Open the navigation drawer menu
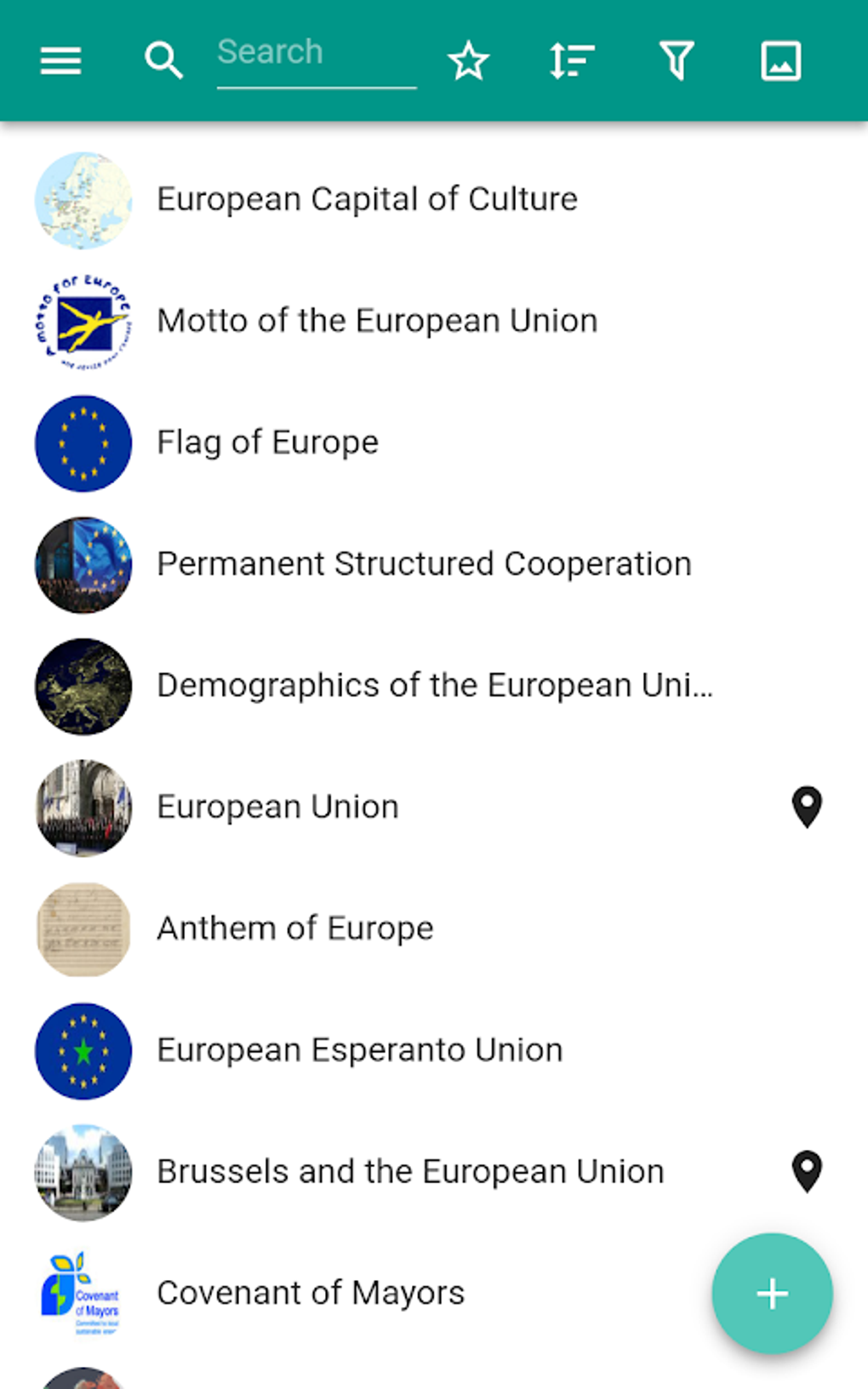The height and width of the screenshot is (1389, 868). (x=60, y=60)
